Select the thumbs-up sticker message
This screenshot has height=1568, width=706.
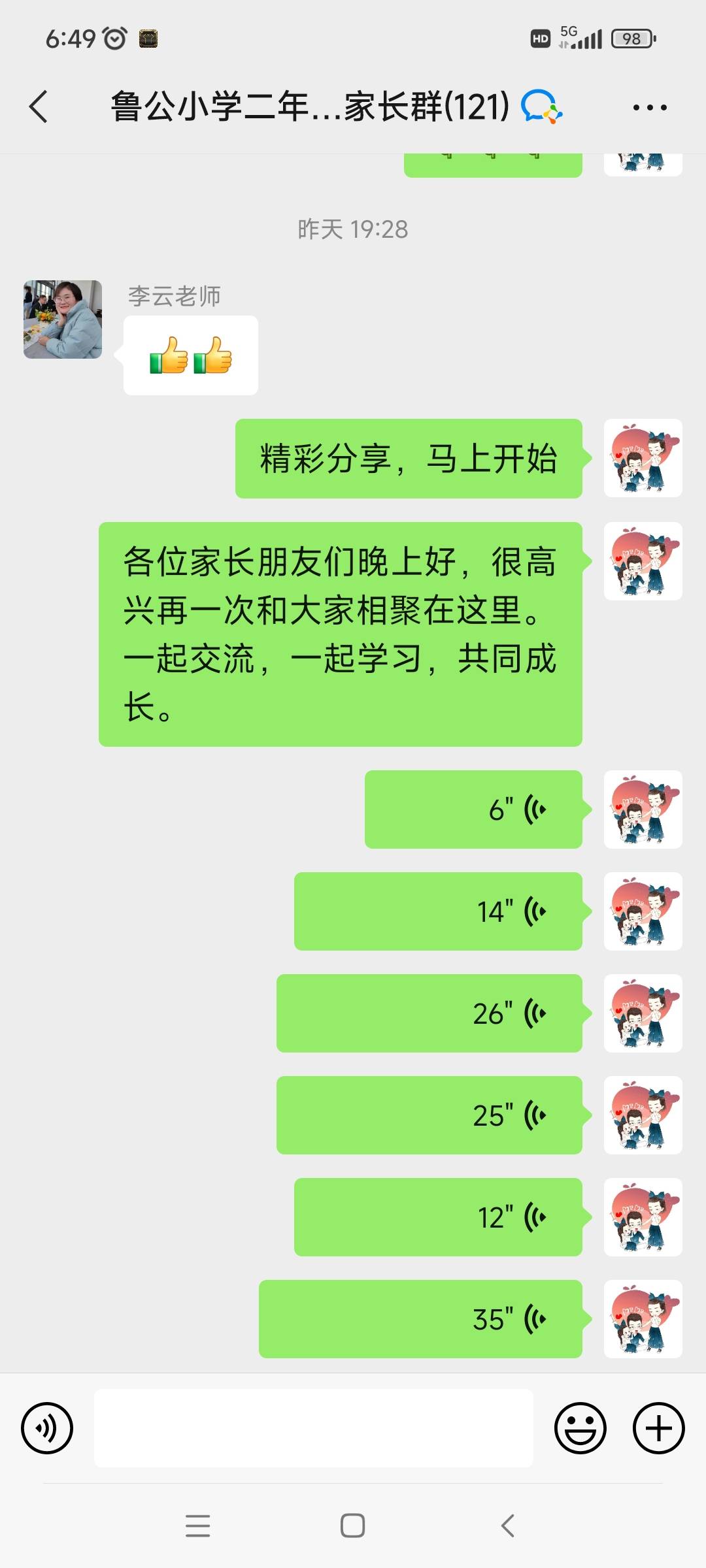coord(190,355)
